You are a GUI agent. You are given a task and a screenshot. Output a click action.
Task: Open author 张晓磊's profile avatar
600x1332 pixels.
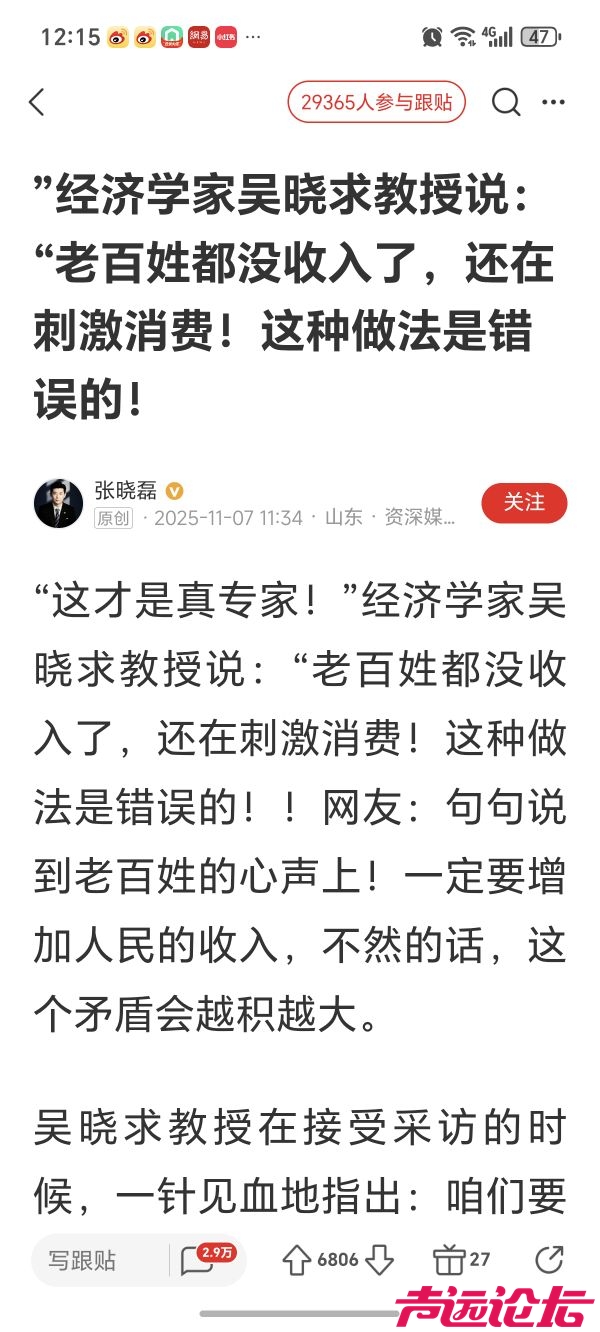click(58, 503)
